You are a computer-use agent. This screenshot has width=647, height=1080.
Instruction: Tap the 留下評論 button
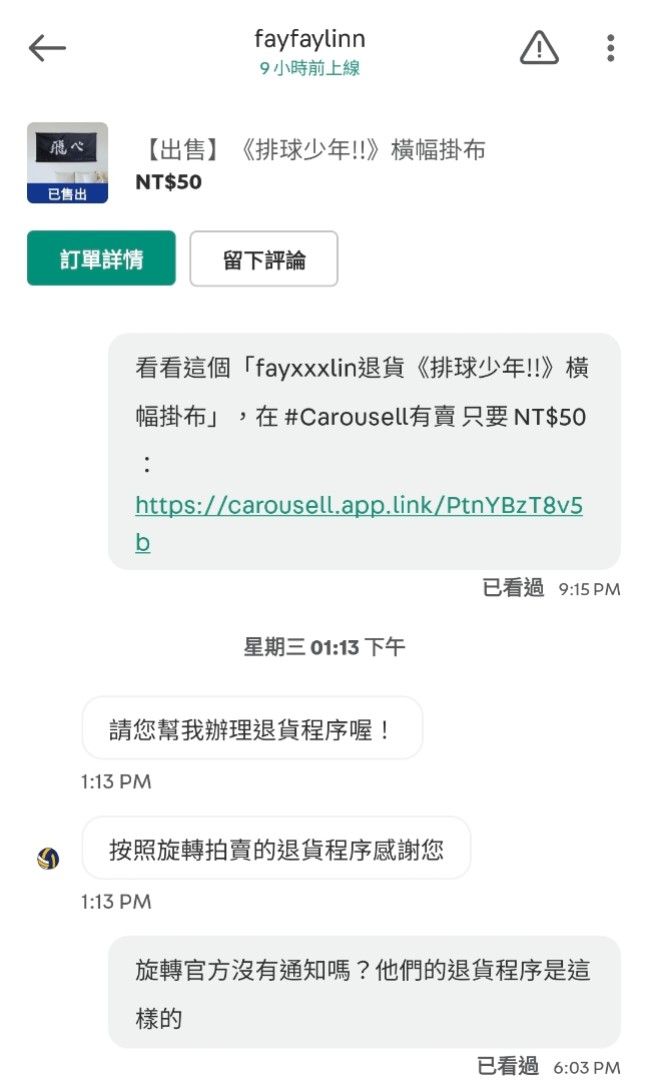tap(264, 258)
